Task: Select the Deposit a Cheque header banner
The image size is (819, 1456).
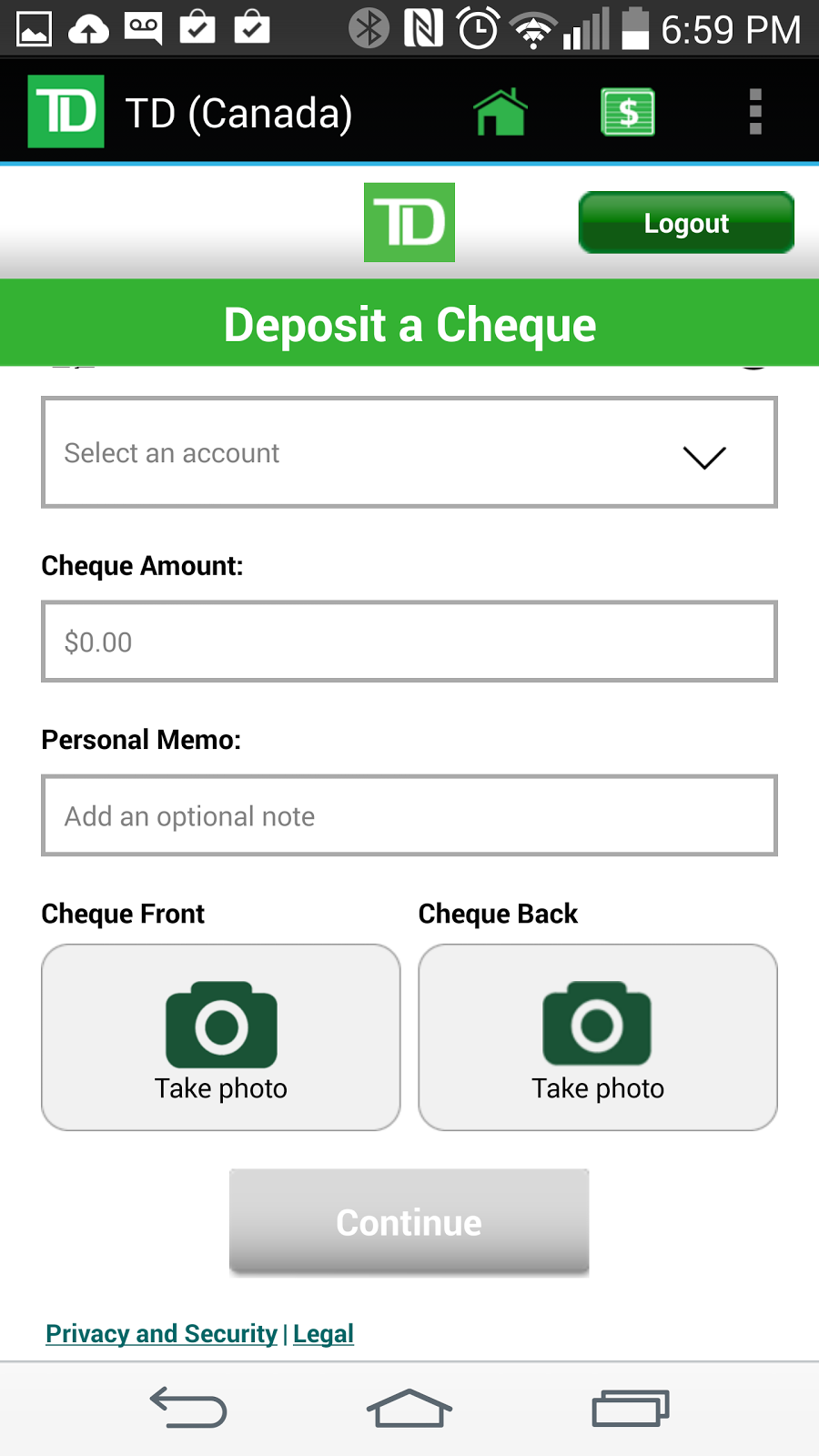Action: [x=409, y=323]
